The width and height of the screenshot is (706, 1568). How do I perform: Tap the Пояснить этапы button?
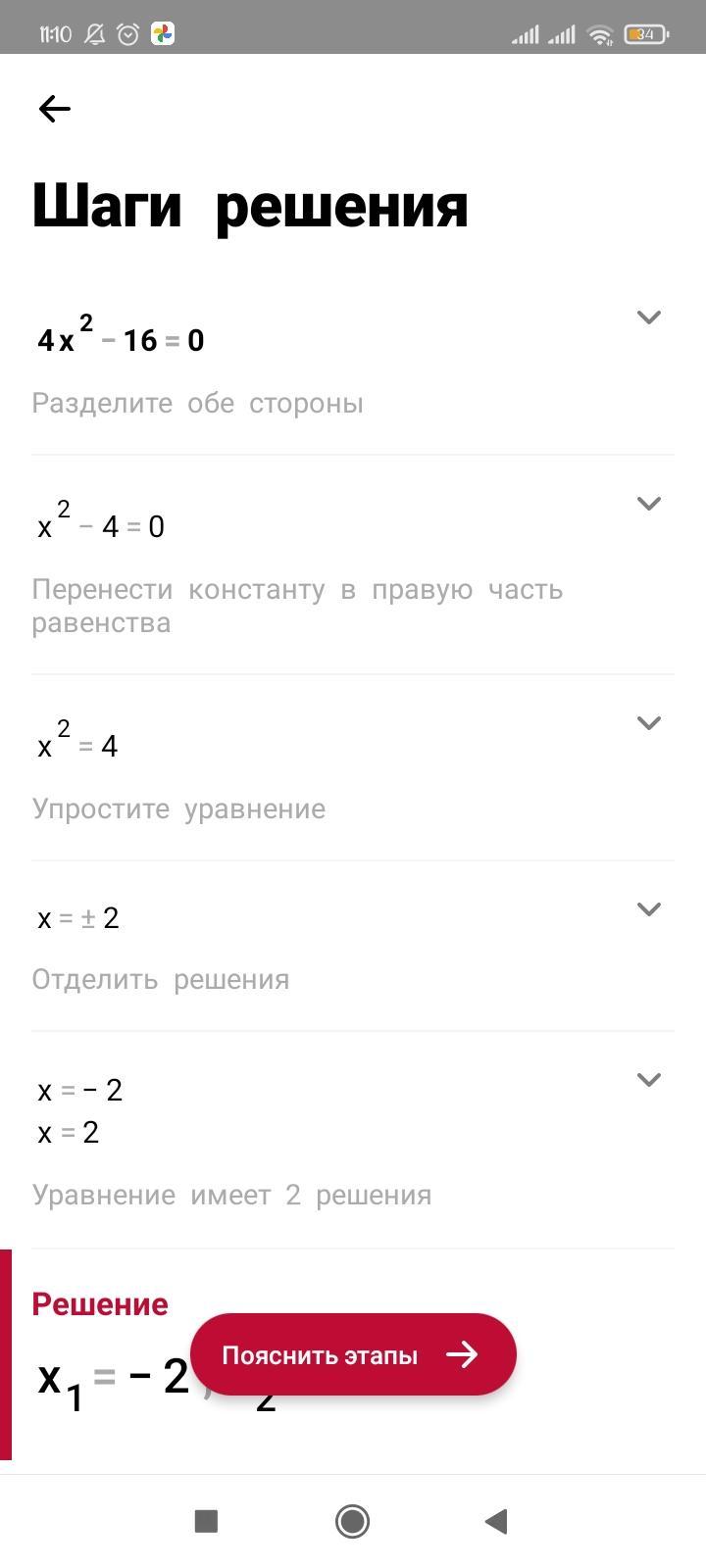coord(353,1355)
